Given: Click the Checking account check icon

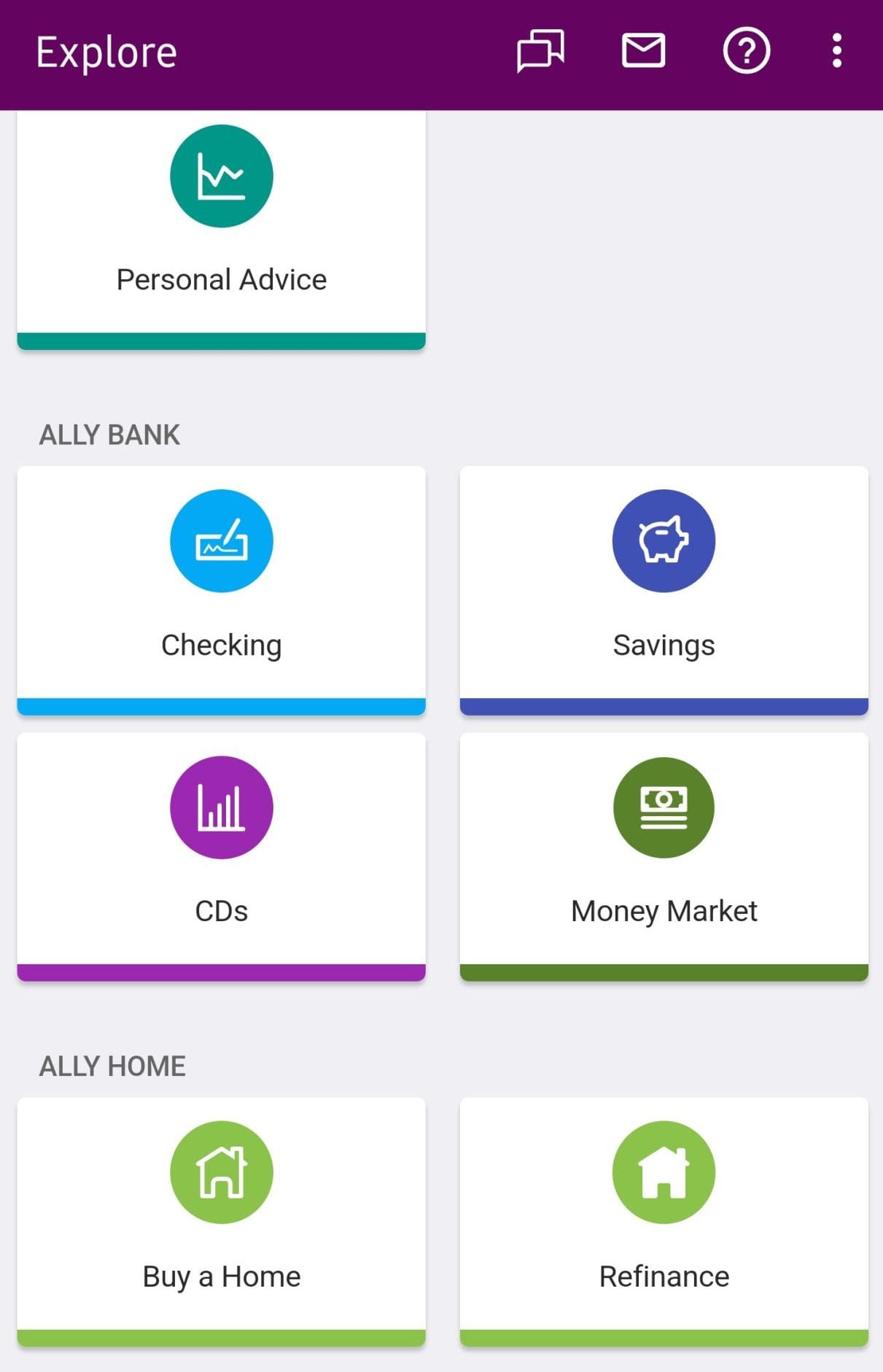Looking at the screenshot, I should coord(222,540).
